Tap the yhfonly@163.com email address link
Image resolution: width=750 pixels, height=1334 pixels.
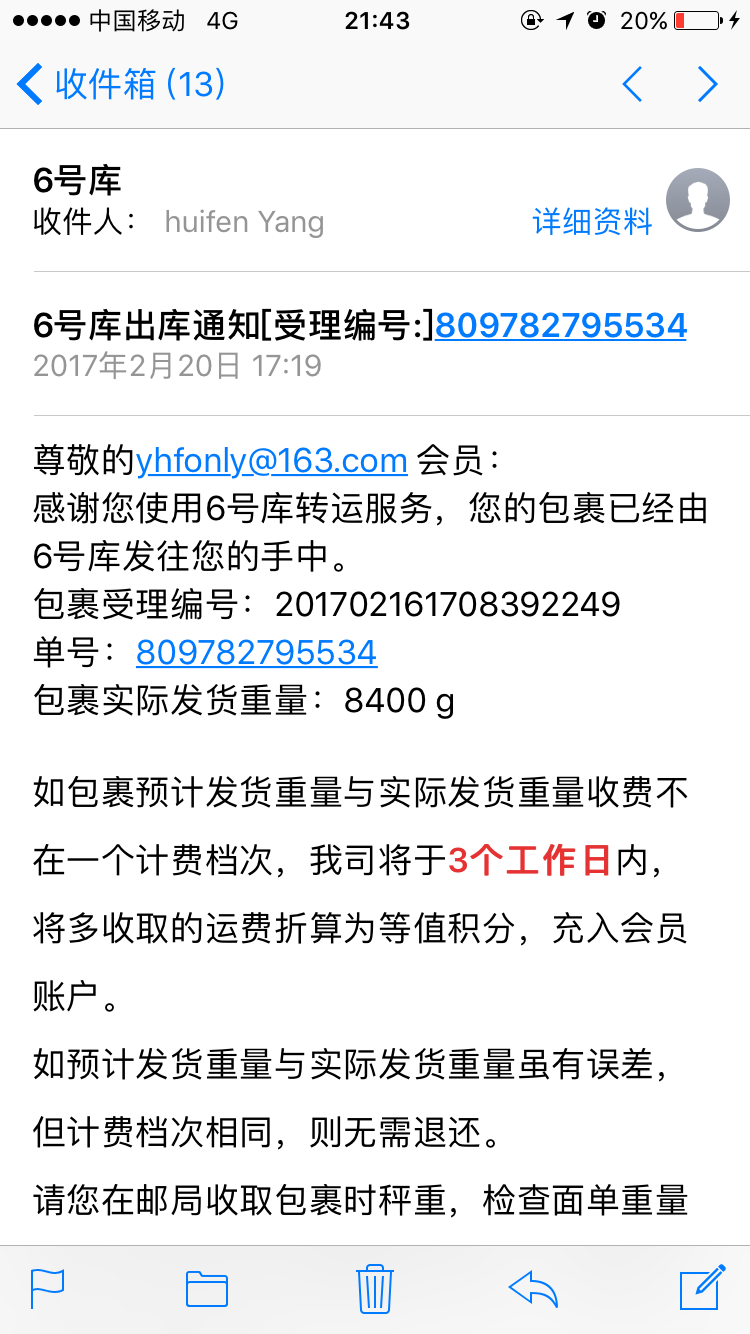(x=272, y=460)
